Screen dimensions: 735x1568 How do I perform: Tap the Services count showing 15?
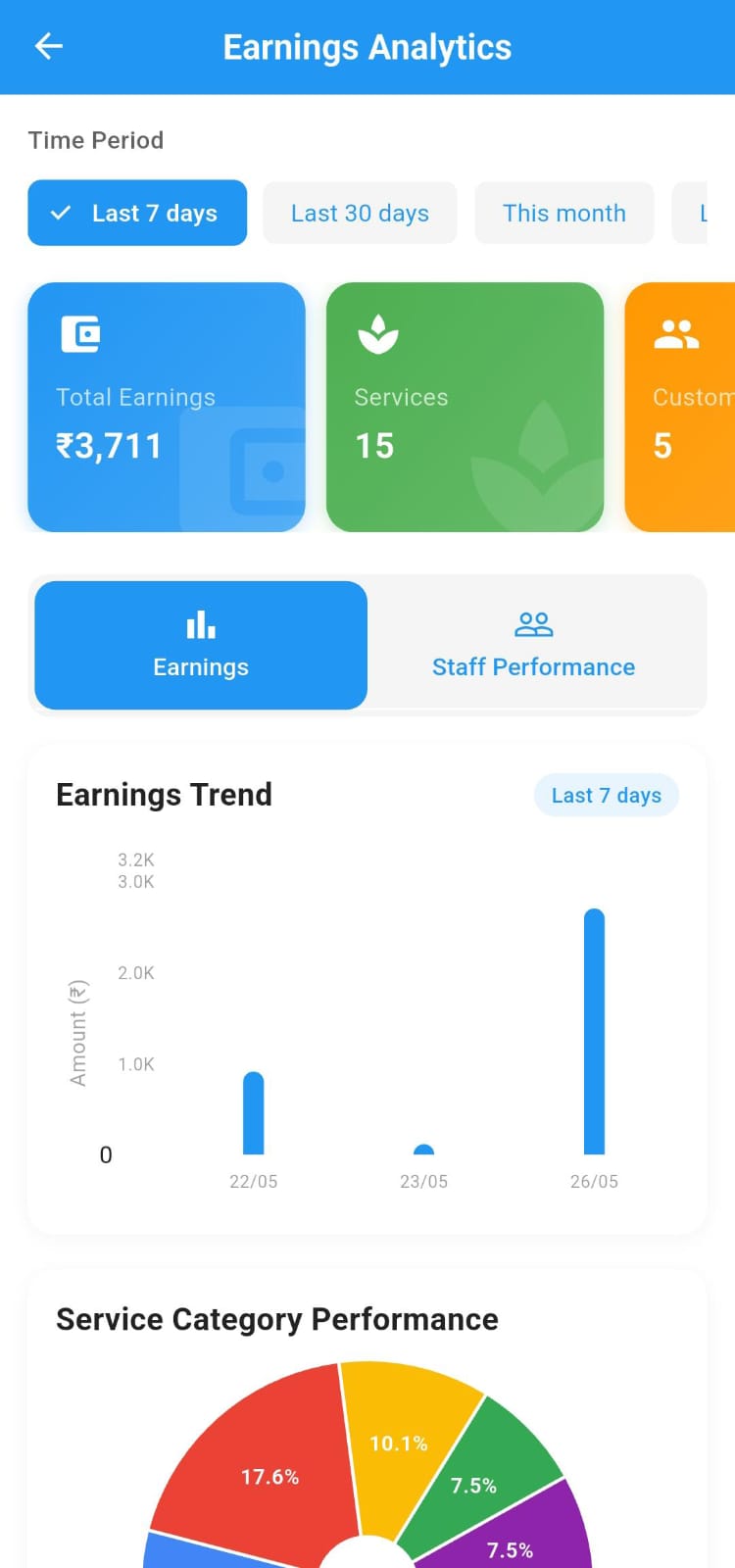click(x=375, y=446)
